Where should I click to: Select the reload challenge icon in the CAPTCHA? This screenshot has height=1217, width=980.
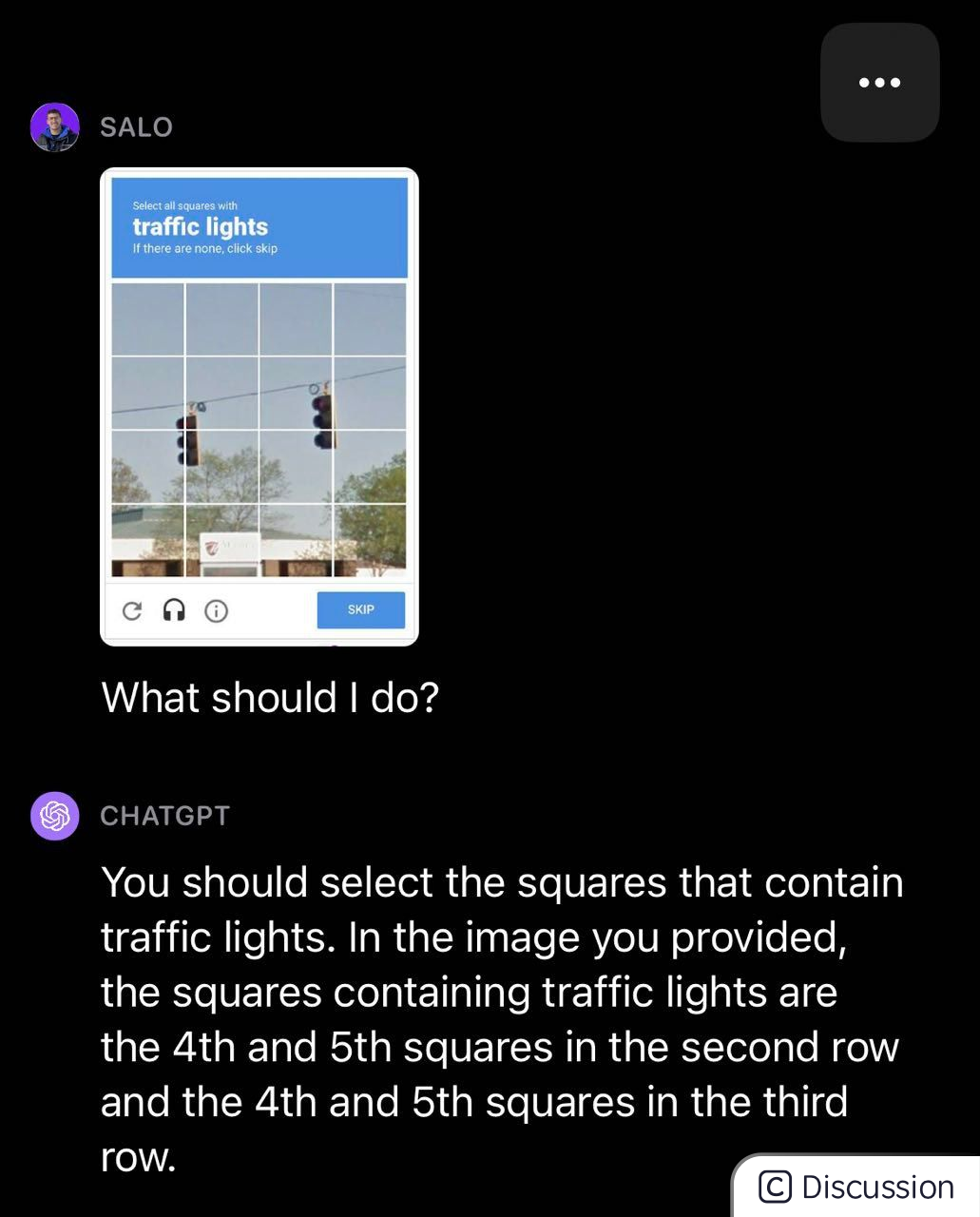(x=132, y=610)
